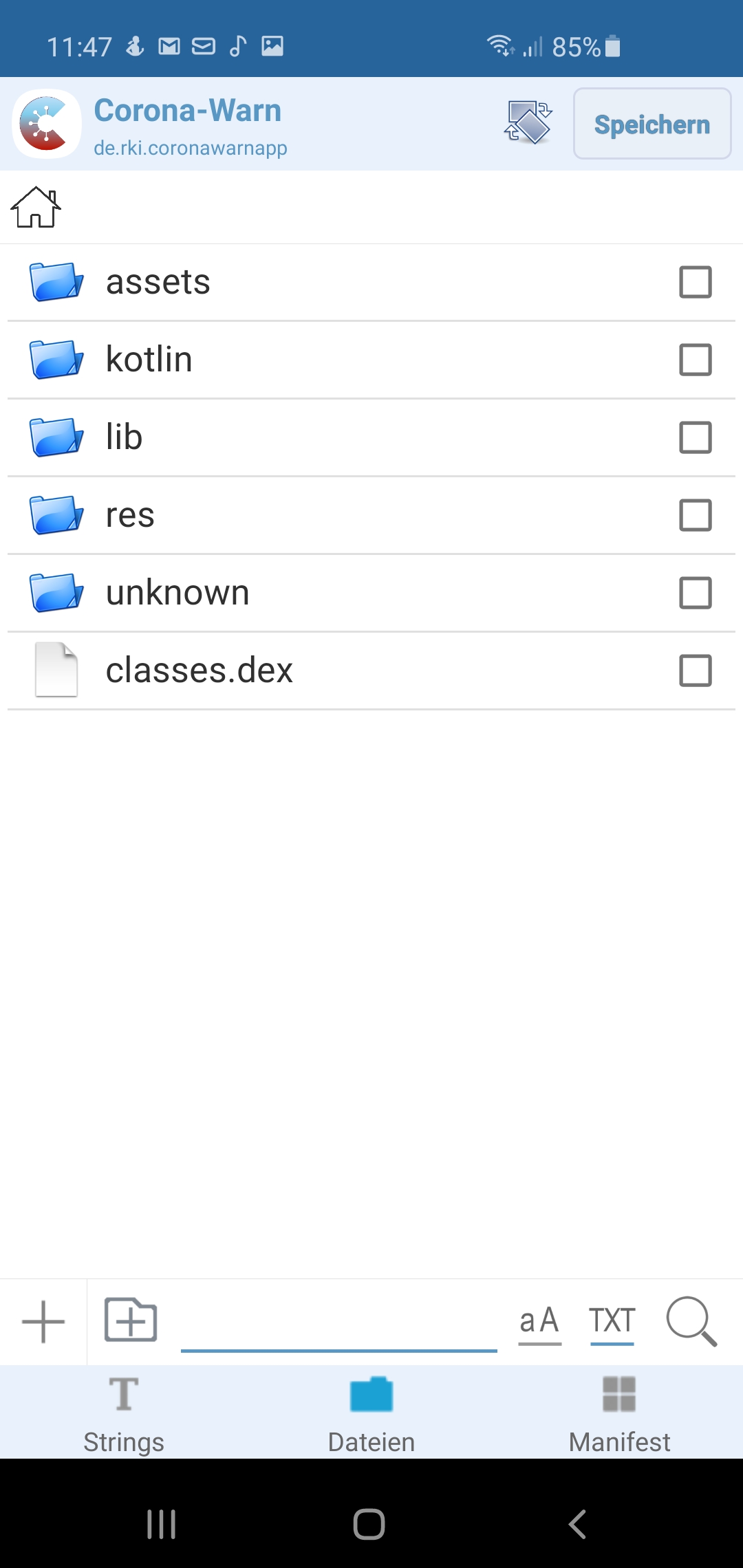
Task: Open the image replace icon beside Speichern
Action: coord(528,122)
